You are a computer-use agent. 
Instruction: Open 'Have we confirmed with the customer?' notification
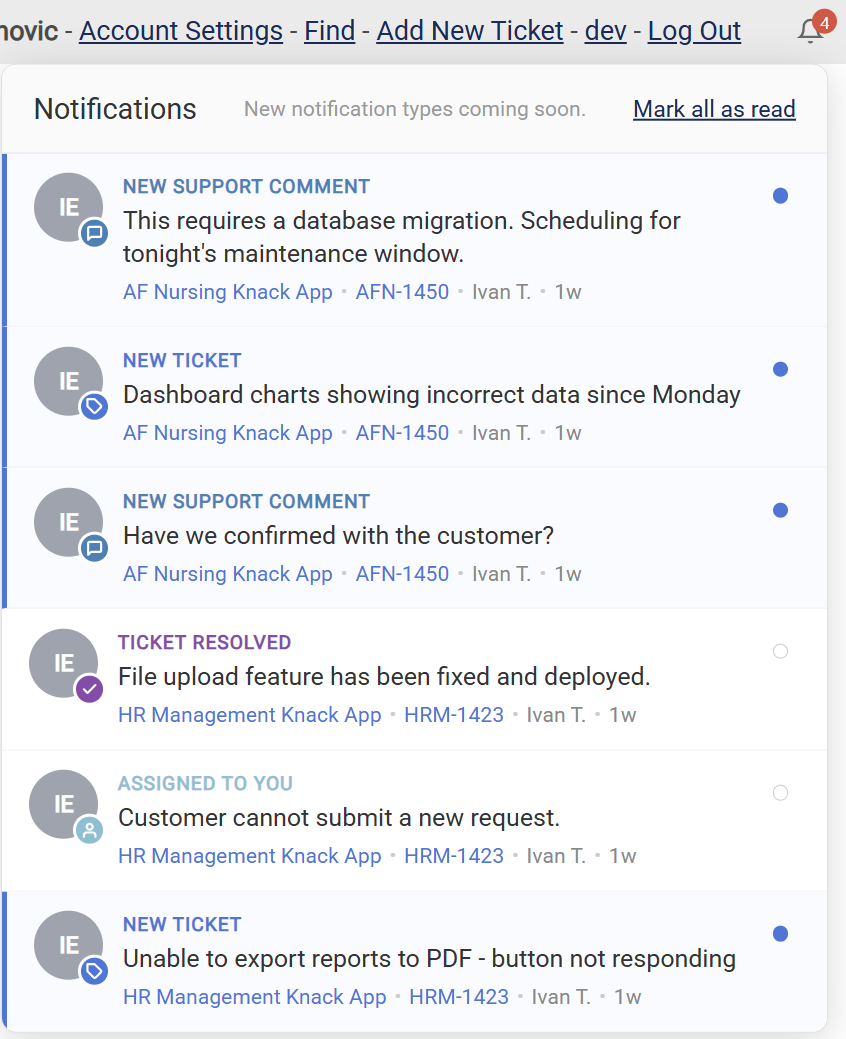click(338, 536)
